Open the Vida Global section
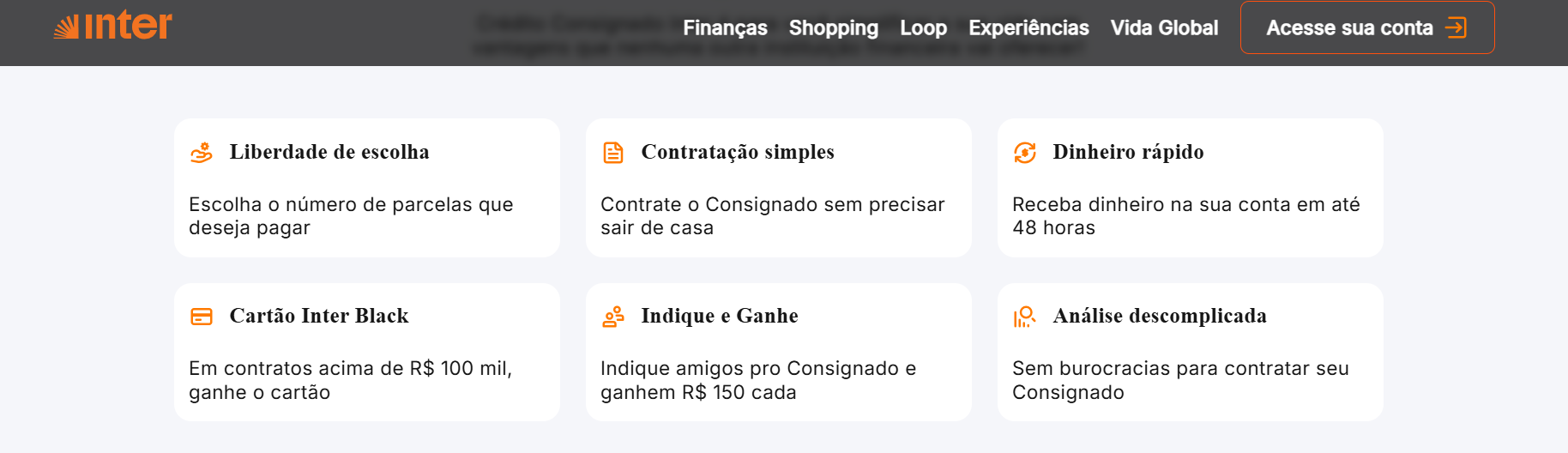This screenshot has height=453, width=1568. point(1164,28)
